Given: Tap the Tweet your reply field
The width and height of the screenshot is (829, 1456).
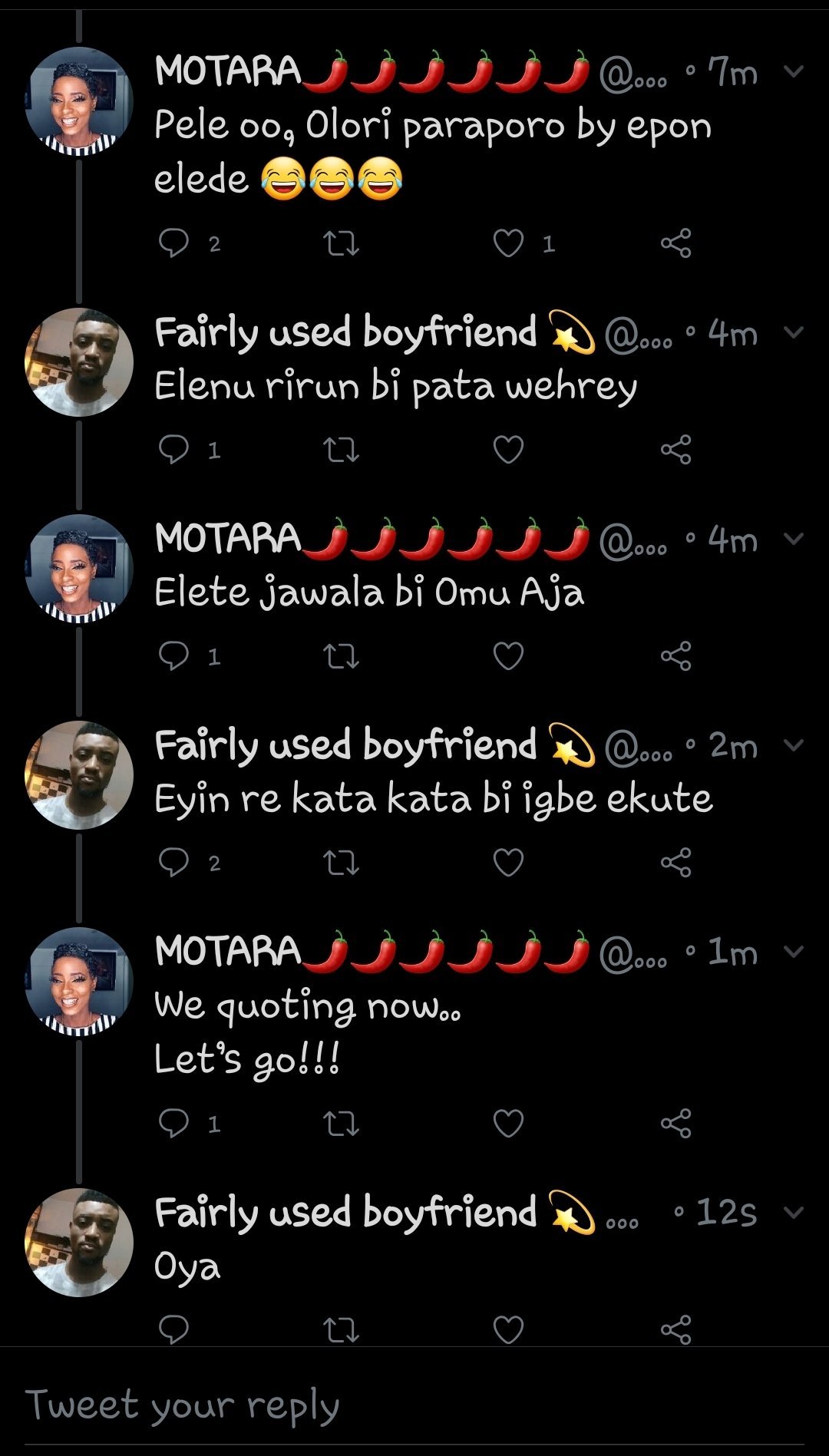Looking at the screenshot, I should coord(414,1406).
